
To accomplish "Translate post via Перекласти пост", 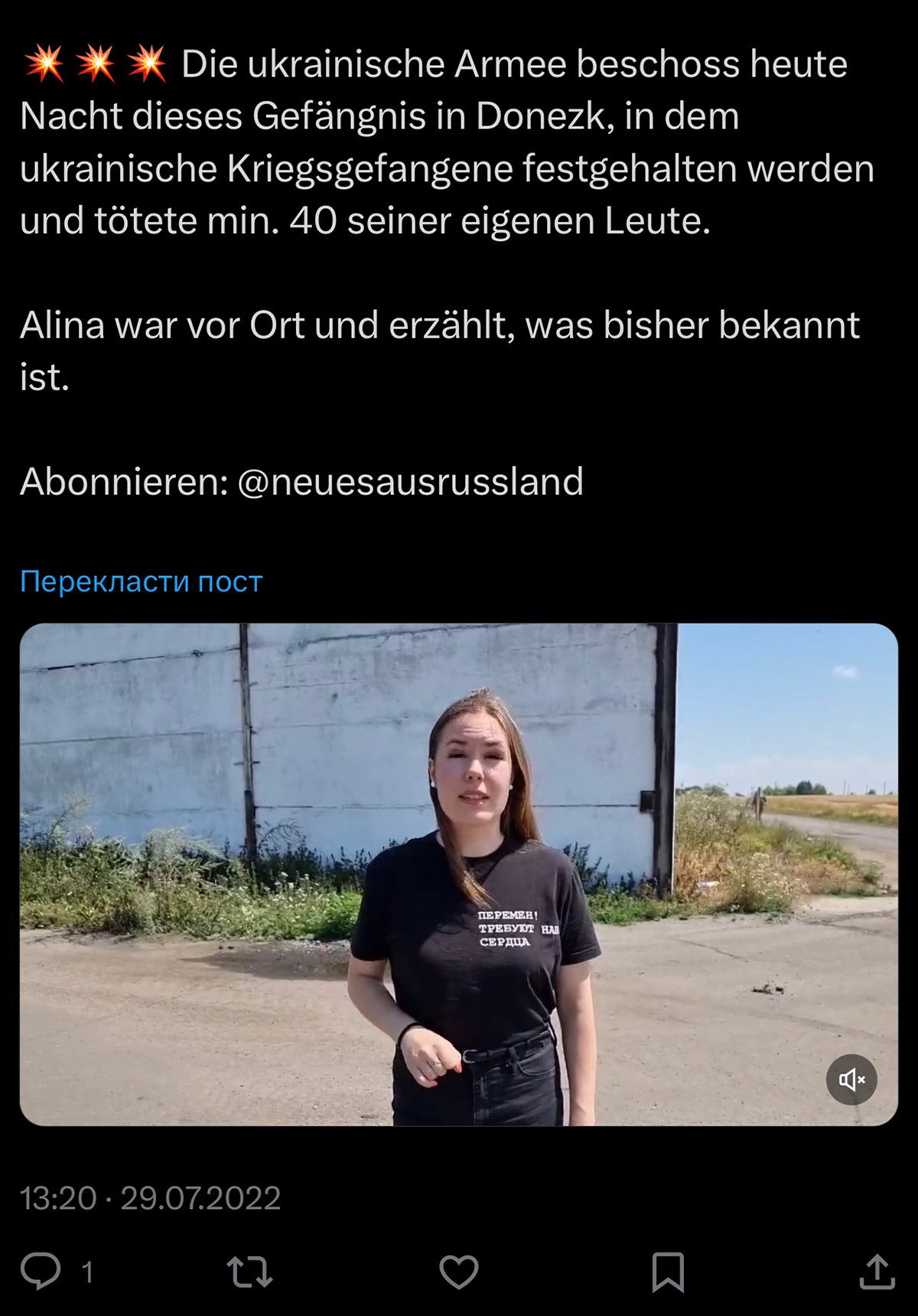I will pos(141,581).
